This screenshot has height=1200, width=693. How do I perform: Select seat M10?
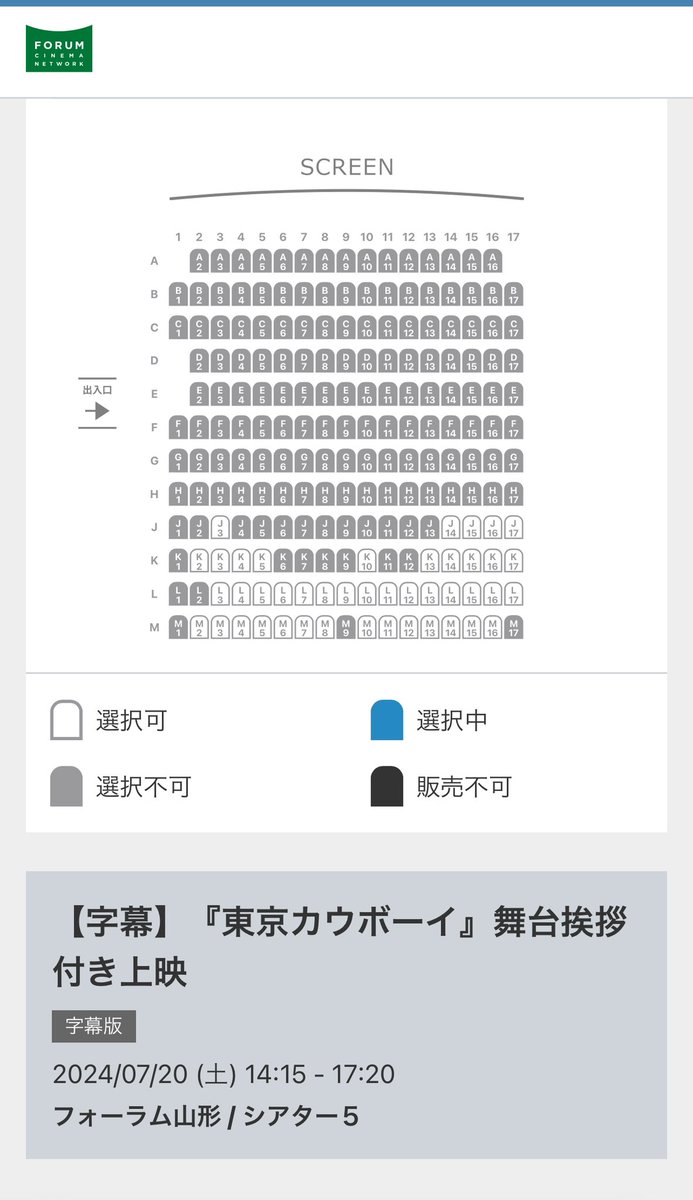pyautogui.click(x=367, y=628)
